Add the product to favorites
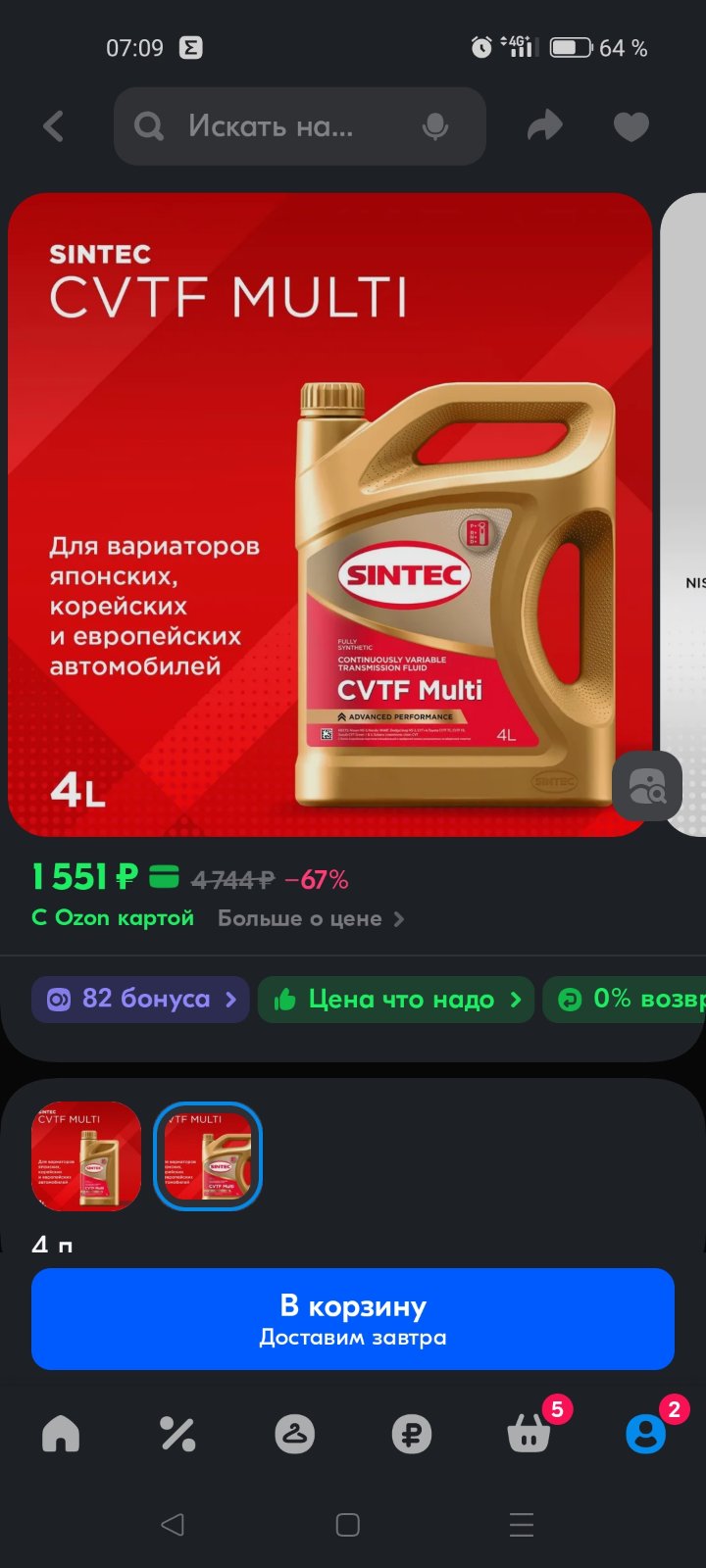 [630, 126]
